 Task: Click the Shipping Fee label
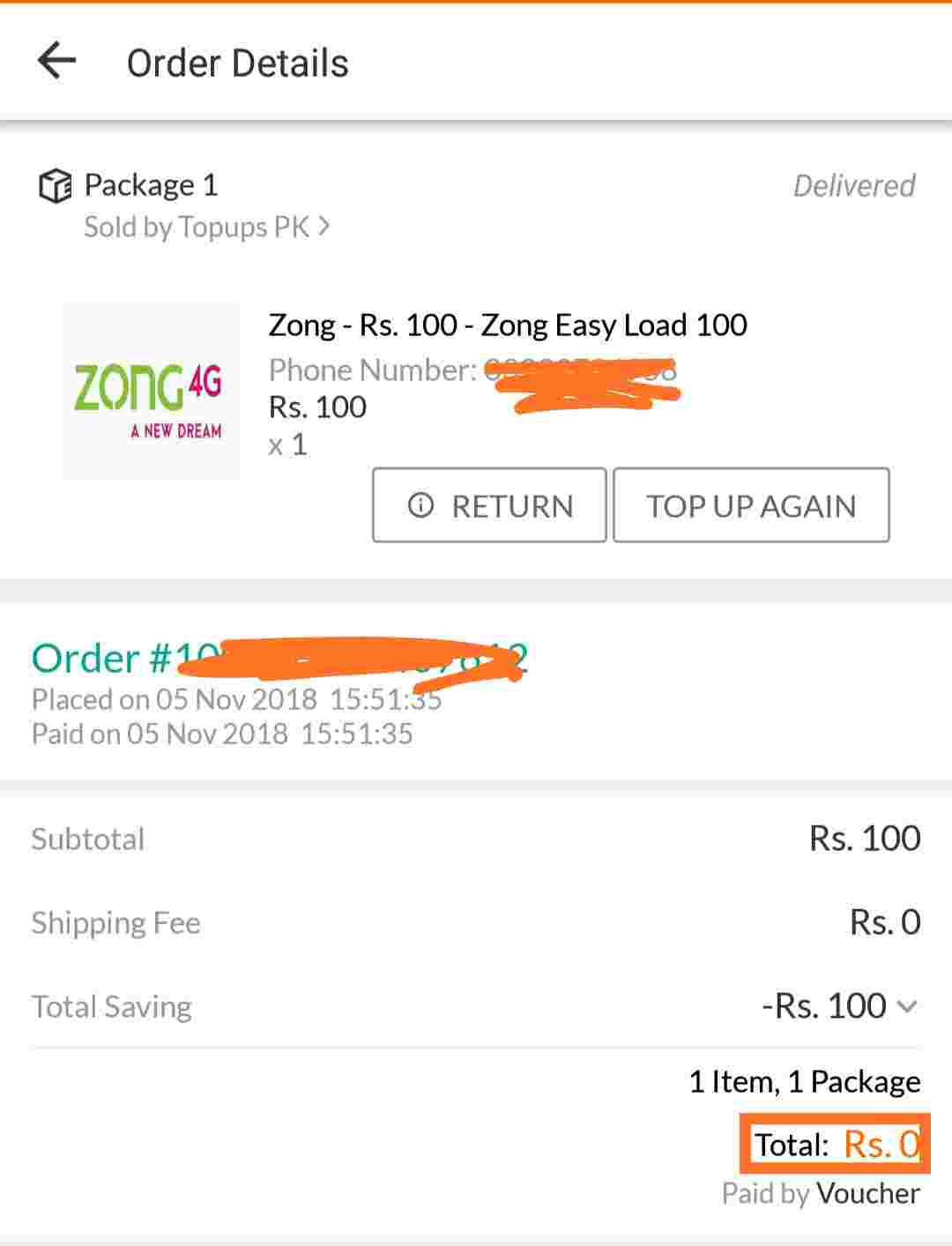click(x=115, y=922)
